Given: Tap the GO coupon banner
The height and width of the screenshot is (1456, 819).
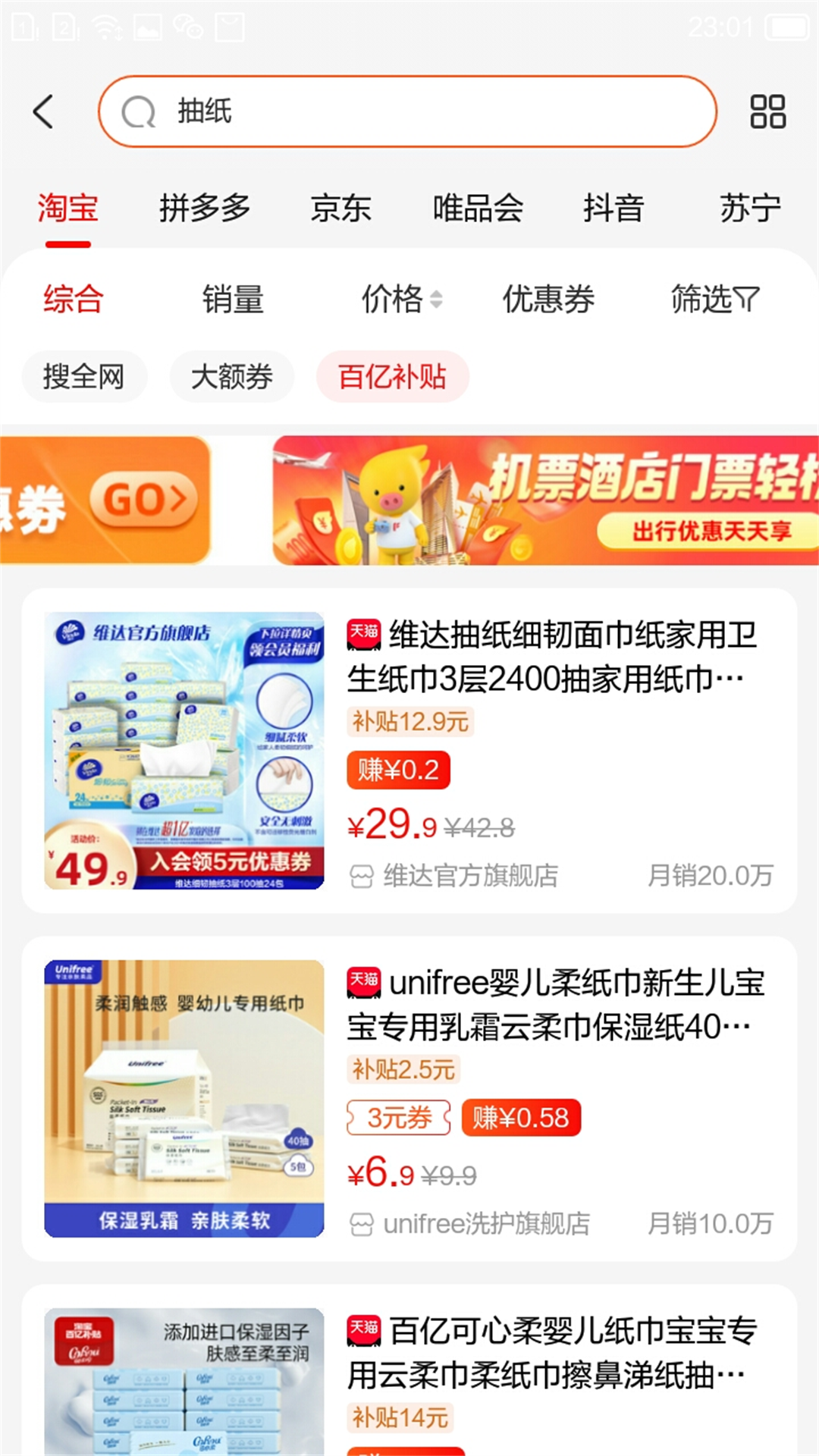Looking at the screenshot, I should point(106,500).
